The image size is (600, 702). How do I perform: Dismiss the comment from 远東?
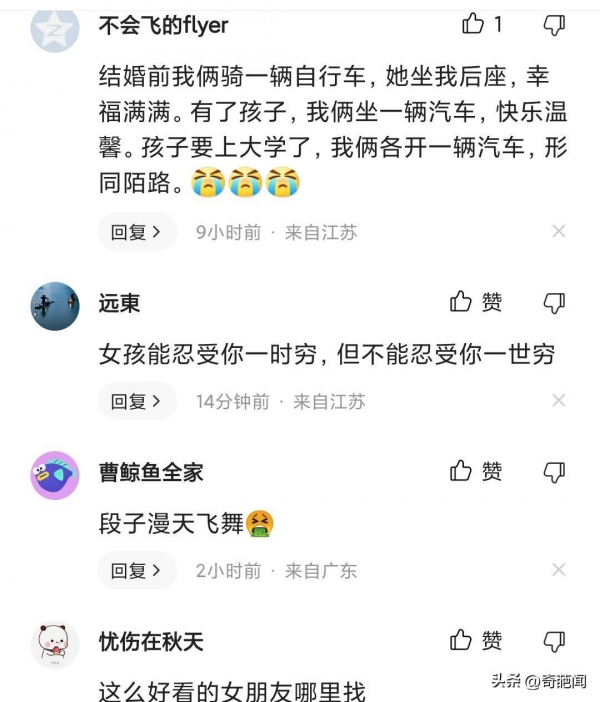(x=559, y=401)
